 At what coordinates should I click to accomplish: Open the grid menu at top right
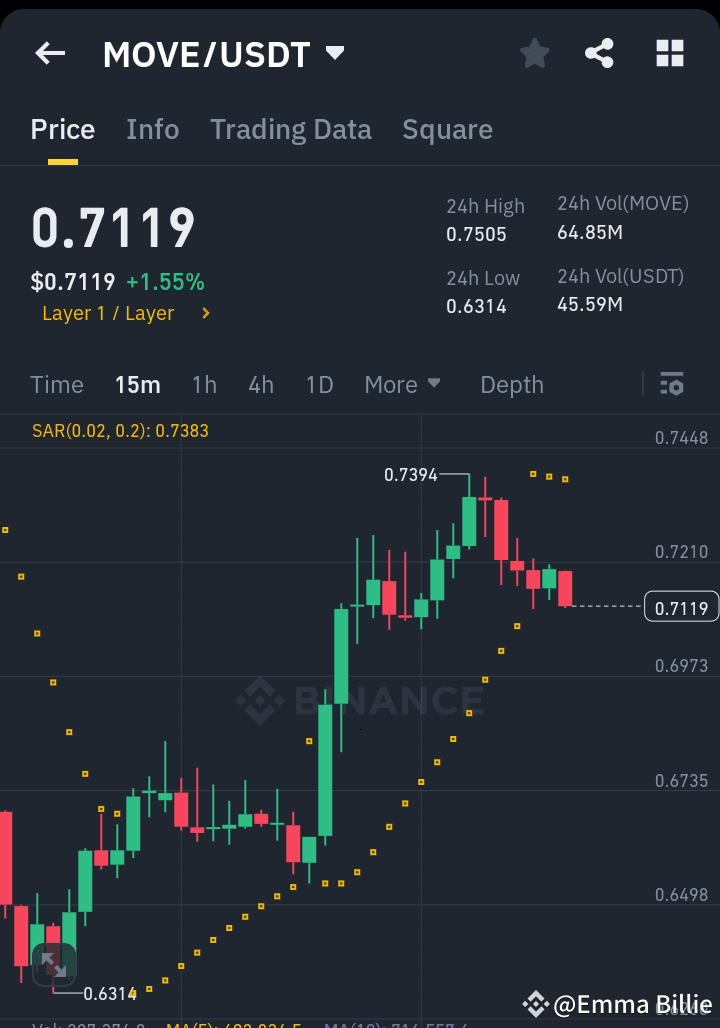668,54
